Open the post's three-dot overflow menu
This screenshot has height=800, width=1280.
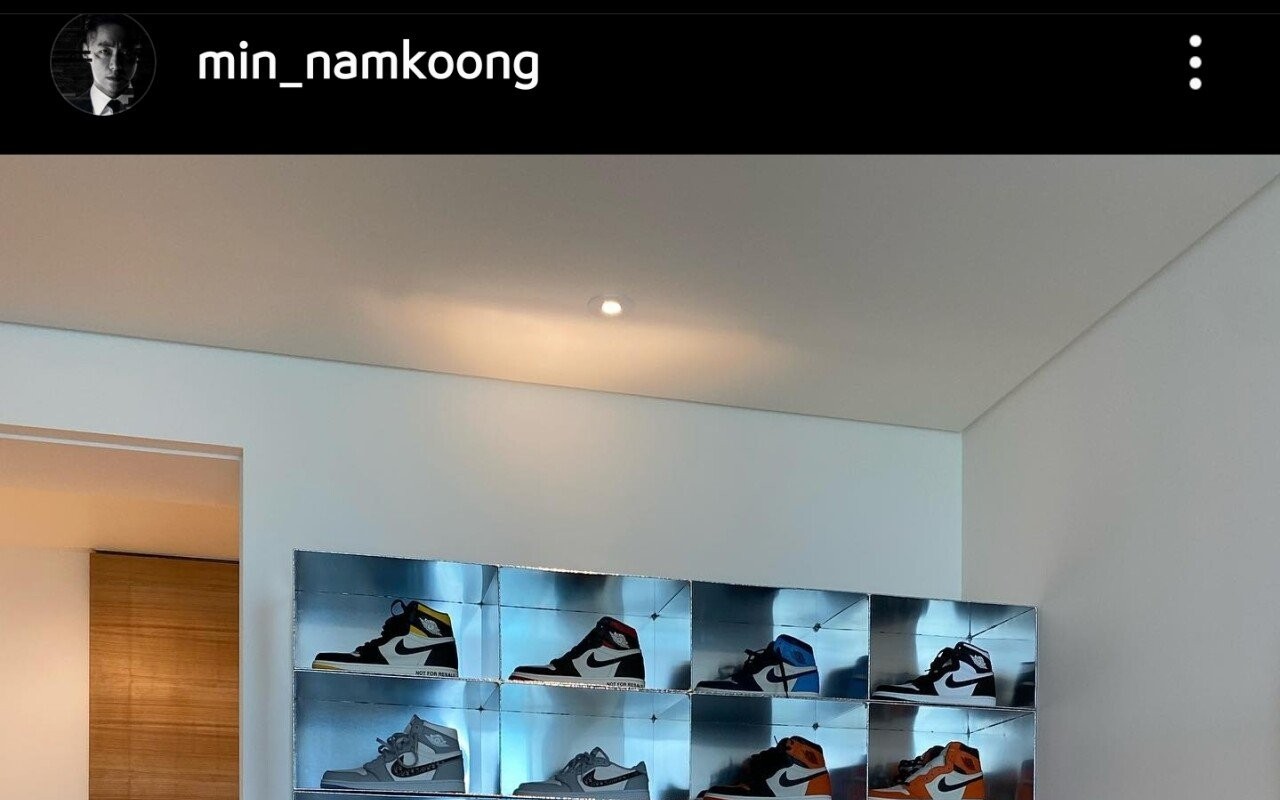coord(1195,63)
